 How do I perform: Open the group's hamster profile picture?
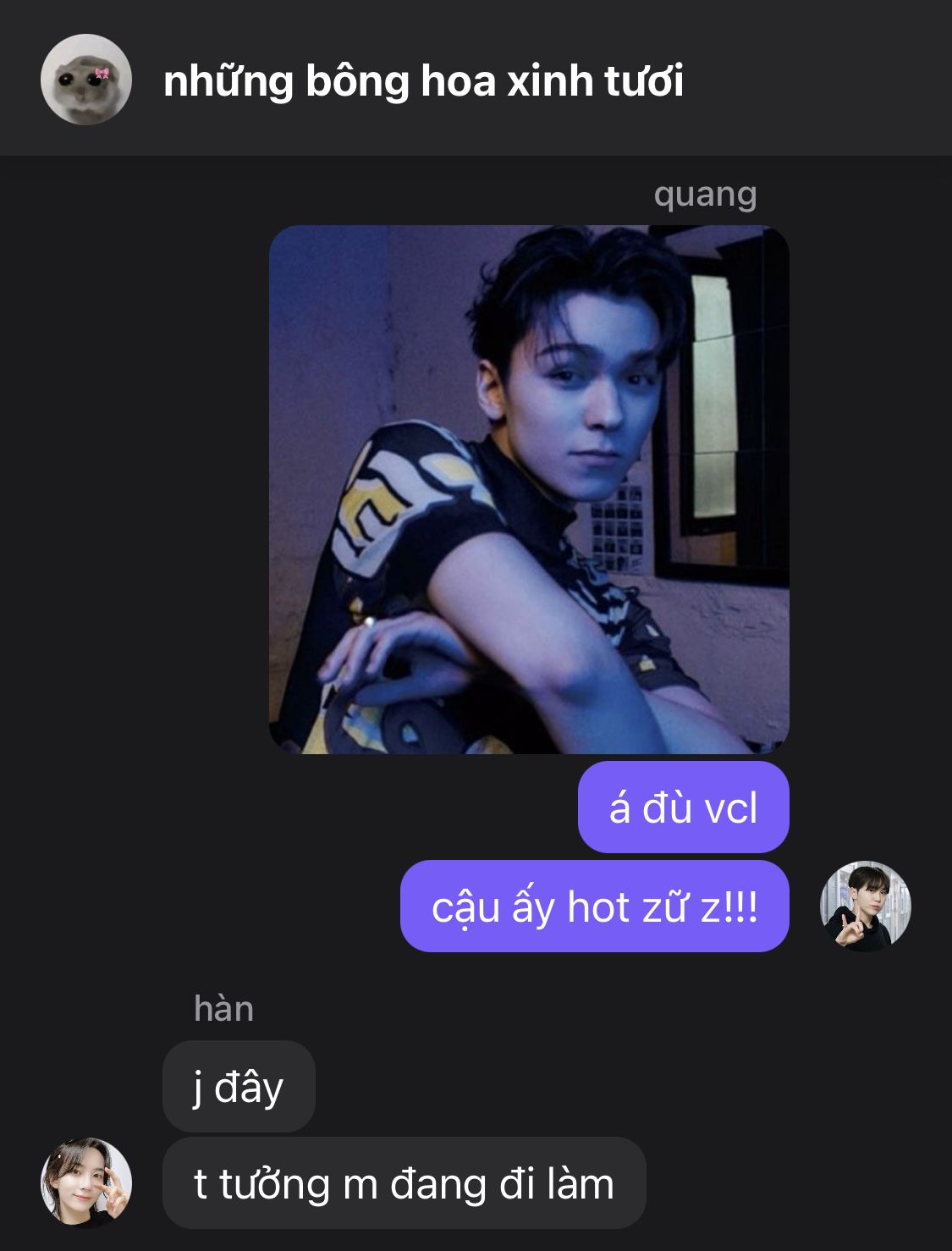coord(86,80)
